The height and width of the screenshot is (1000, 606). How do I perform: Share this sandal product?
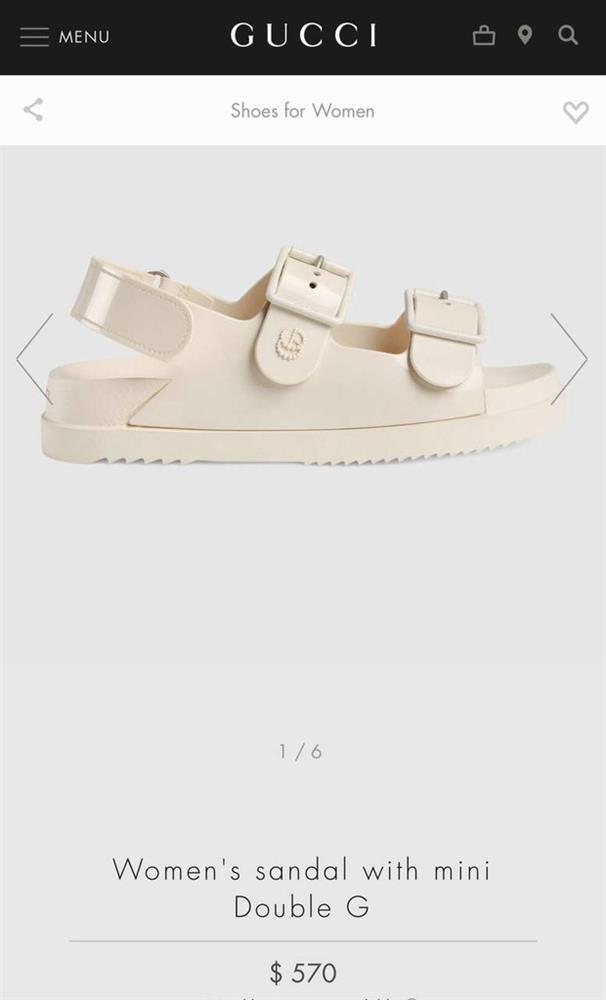pyautogui.click(x=33, y=110)
